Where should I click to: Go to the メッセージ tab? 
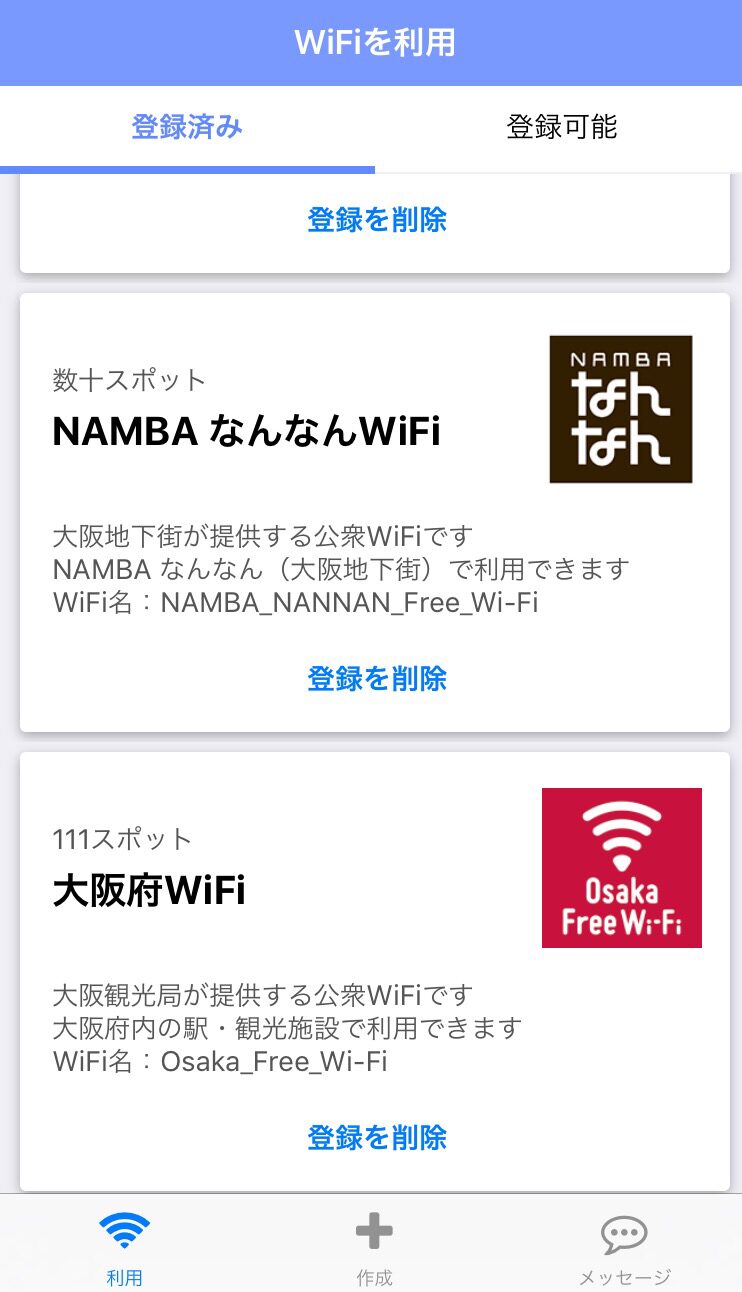[x=624, y=1248]
